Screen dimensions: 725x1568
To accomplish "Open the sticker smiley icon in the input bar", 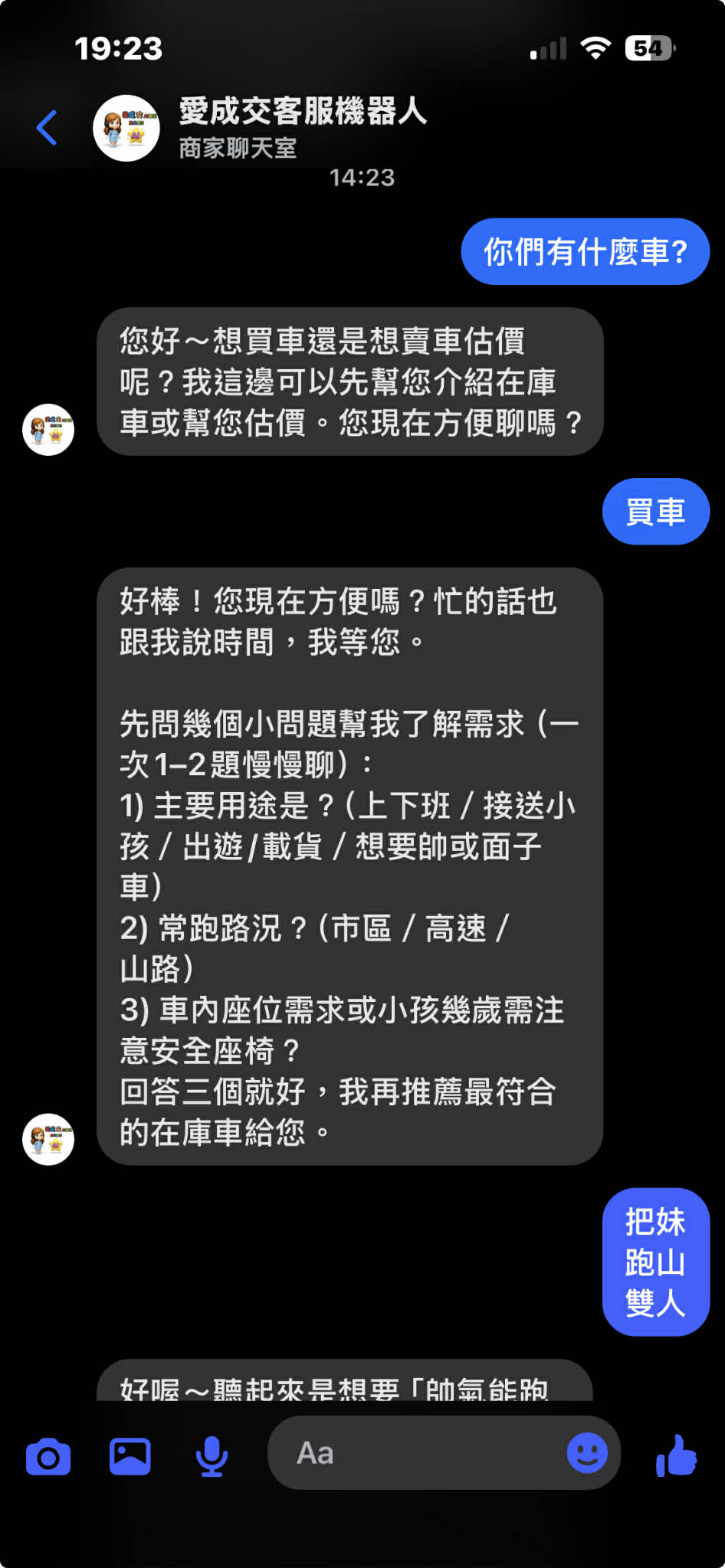I will 587,1453.
